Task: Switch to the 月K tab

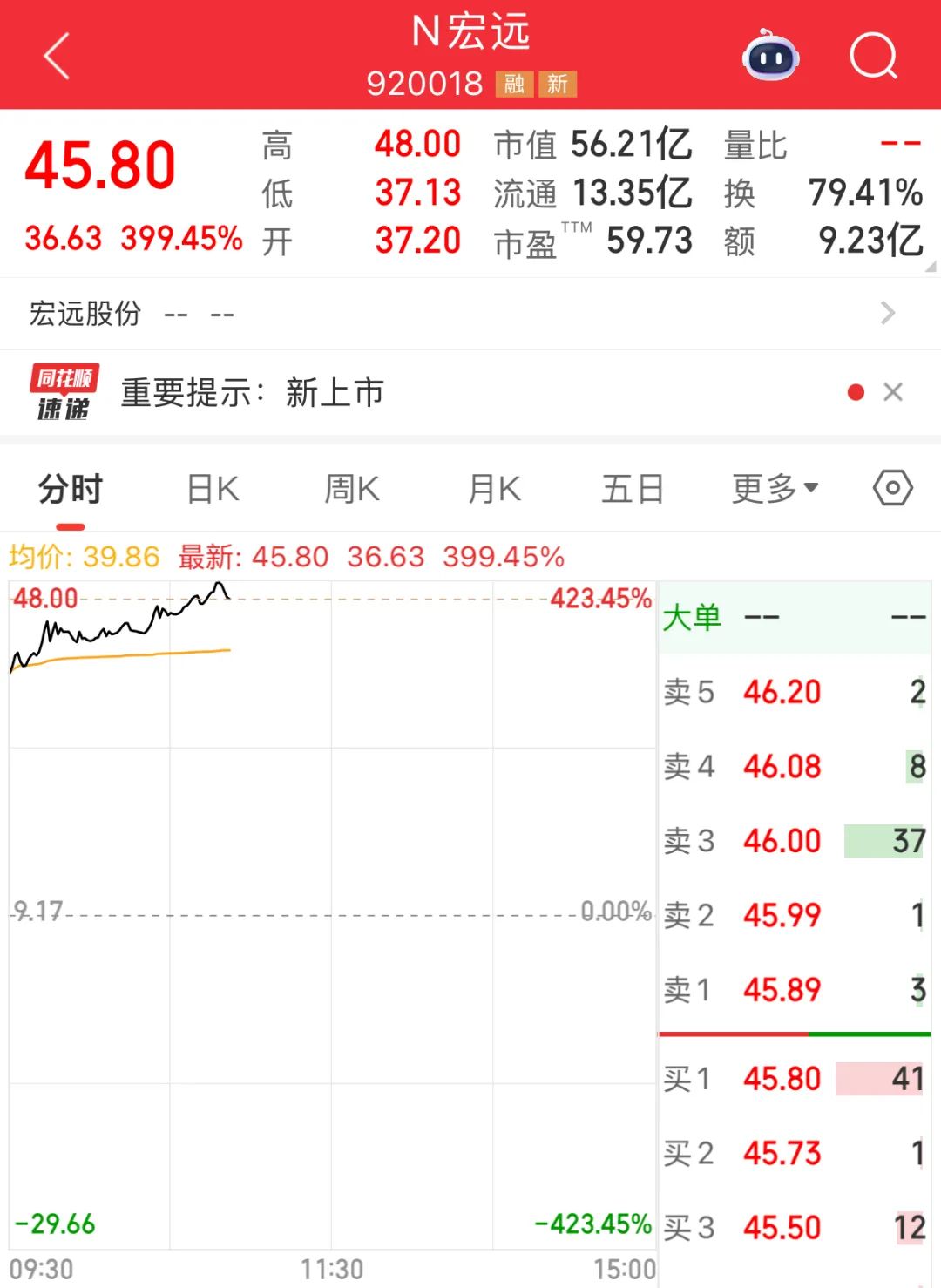Action: [x=494, y=489]
